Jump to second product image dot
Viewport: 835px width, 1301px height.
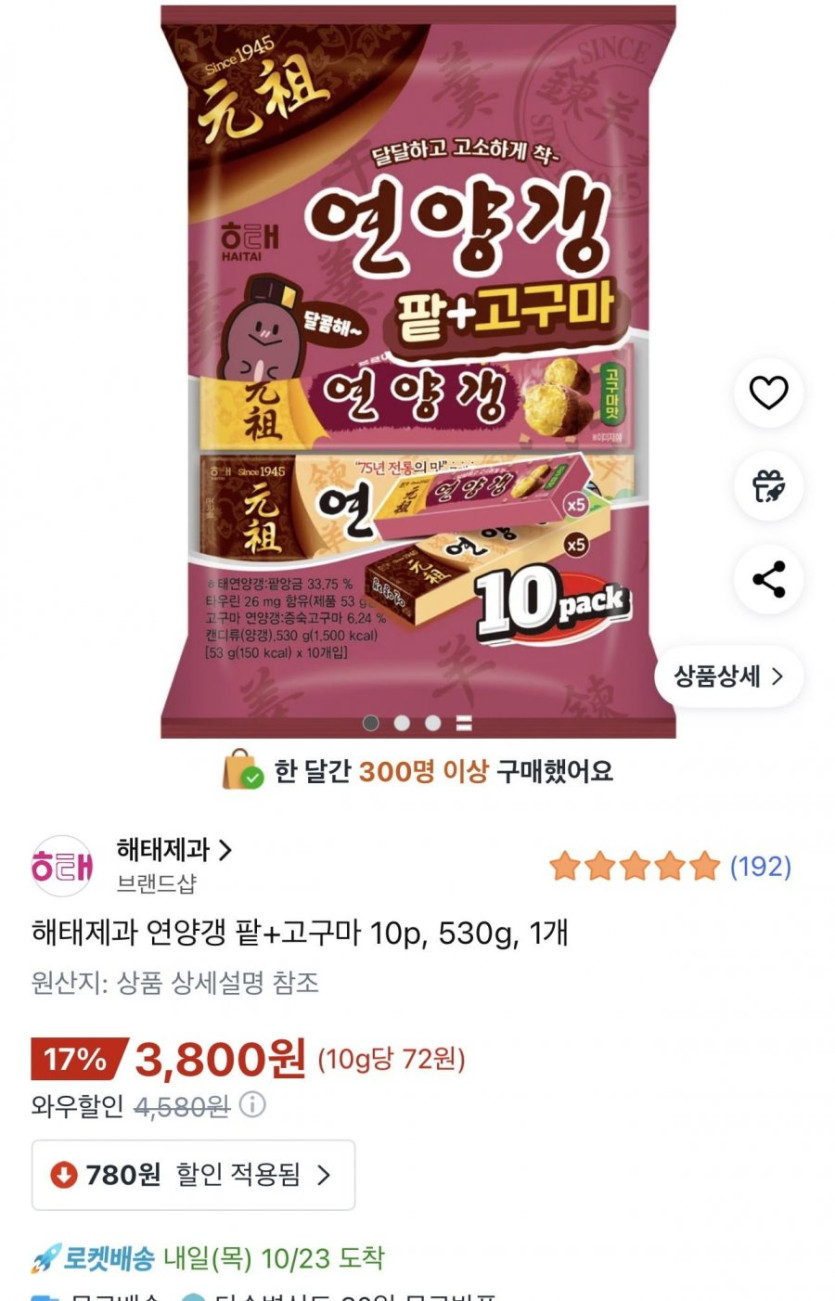pos(402,722)
